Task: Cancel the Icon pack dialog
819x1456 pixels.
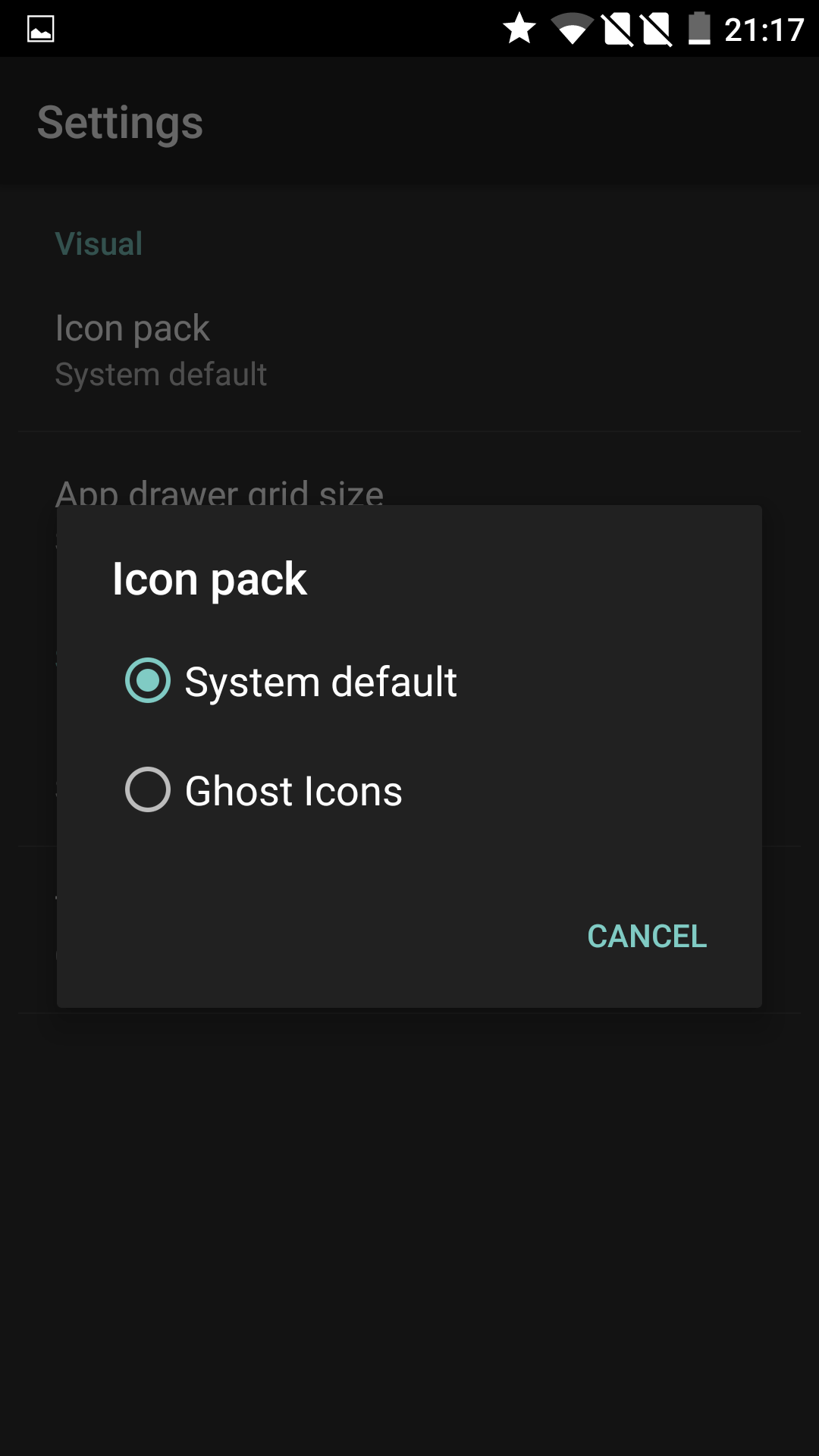Action: (647, 936)
